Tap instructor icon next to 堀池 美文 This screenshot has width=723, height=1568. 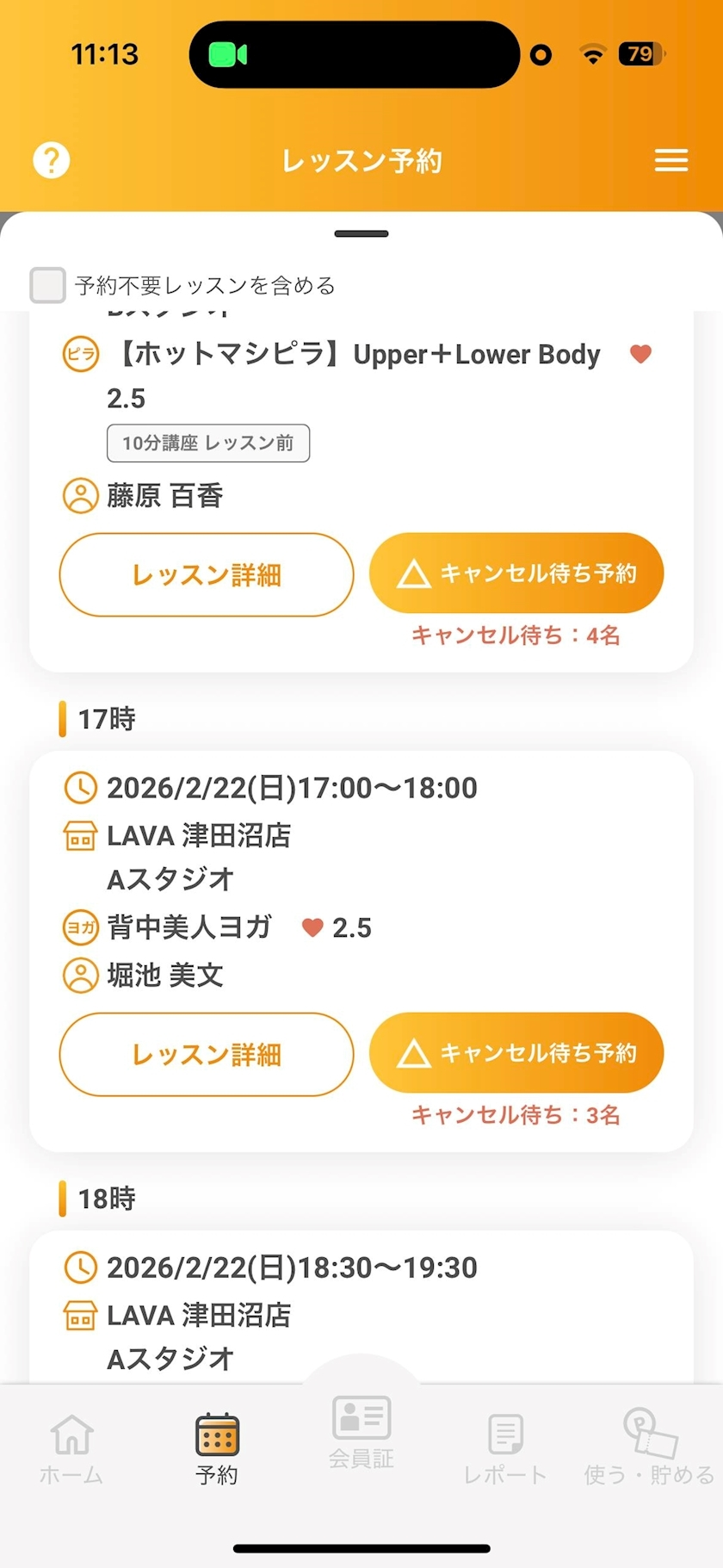(80, 976)
